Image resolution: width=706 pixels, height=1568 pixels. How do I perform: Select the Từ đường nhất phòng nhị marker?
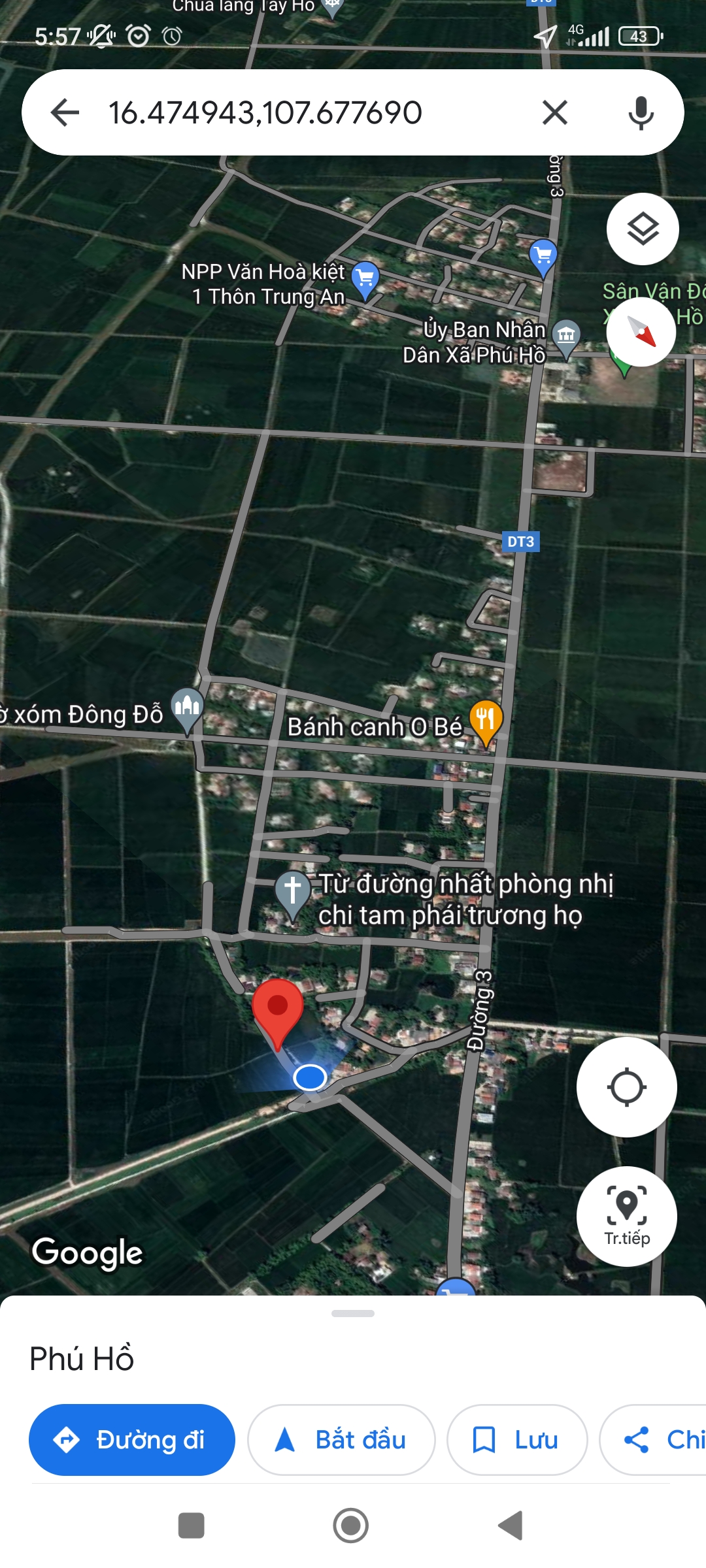(292, 891)
